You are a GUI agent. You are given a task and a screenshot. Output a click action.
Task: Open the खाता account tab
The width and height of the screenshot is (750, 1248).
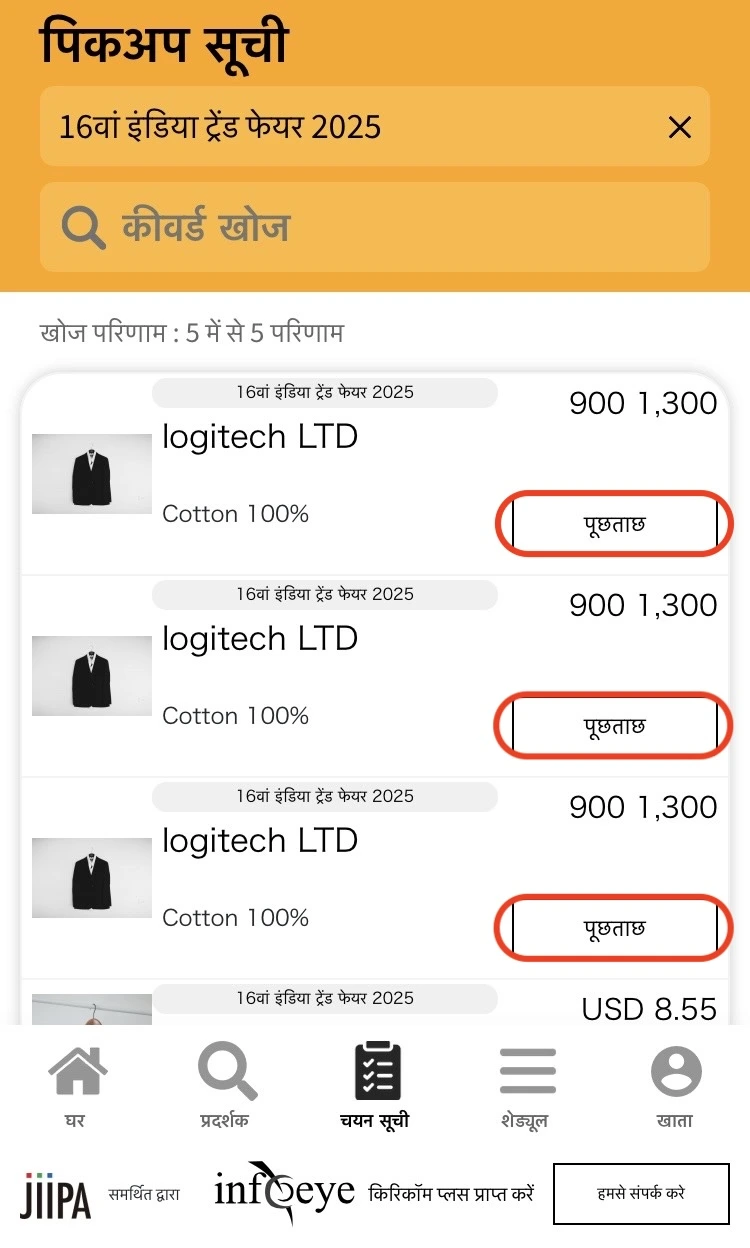675,1086
